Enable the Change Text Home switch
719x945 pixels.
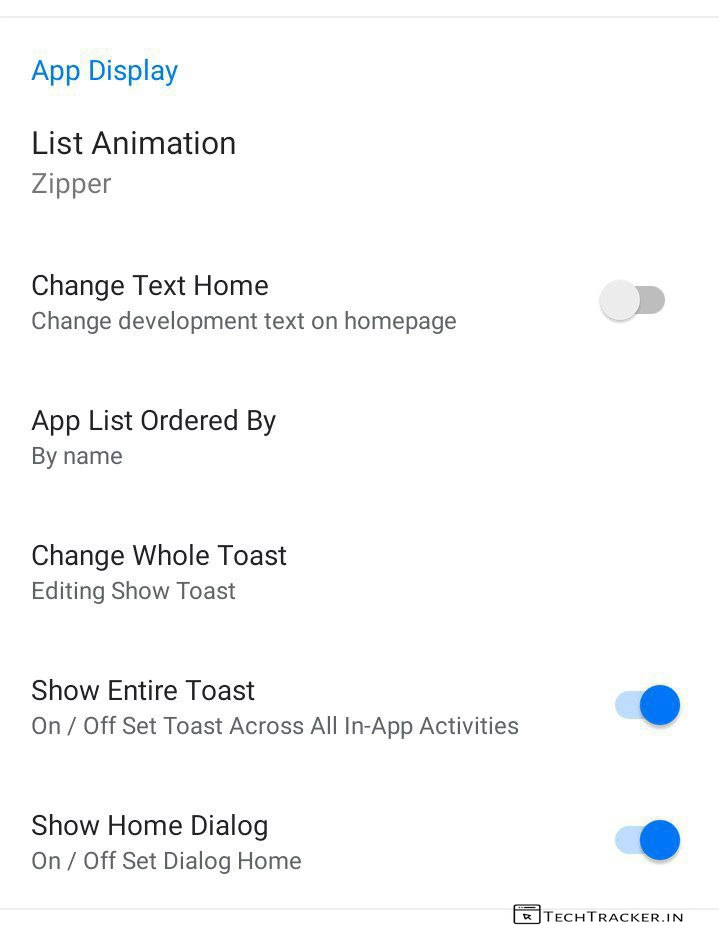coord(633,301)
